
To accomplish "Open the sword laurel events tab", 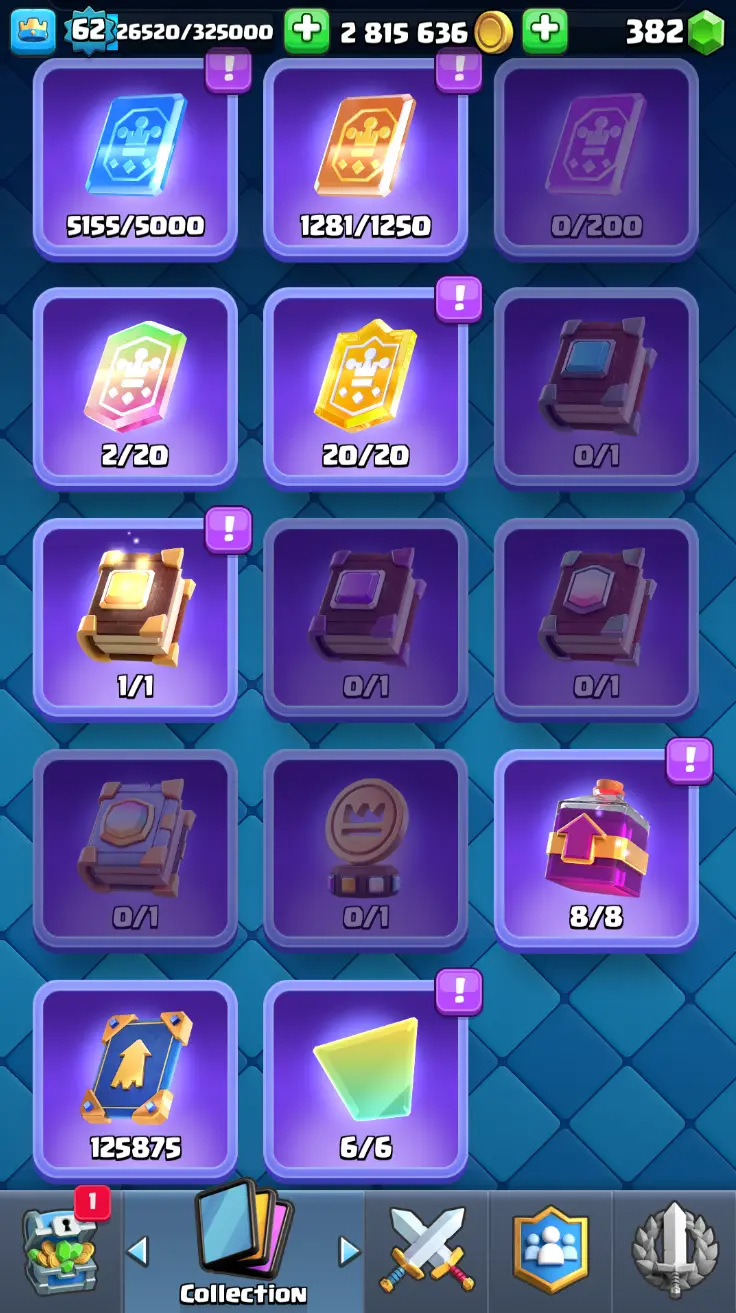I will point(673,1250).
